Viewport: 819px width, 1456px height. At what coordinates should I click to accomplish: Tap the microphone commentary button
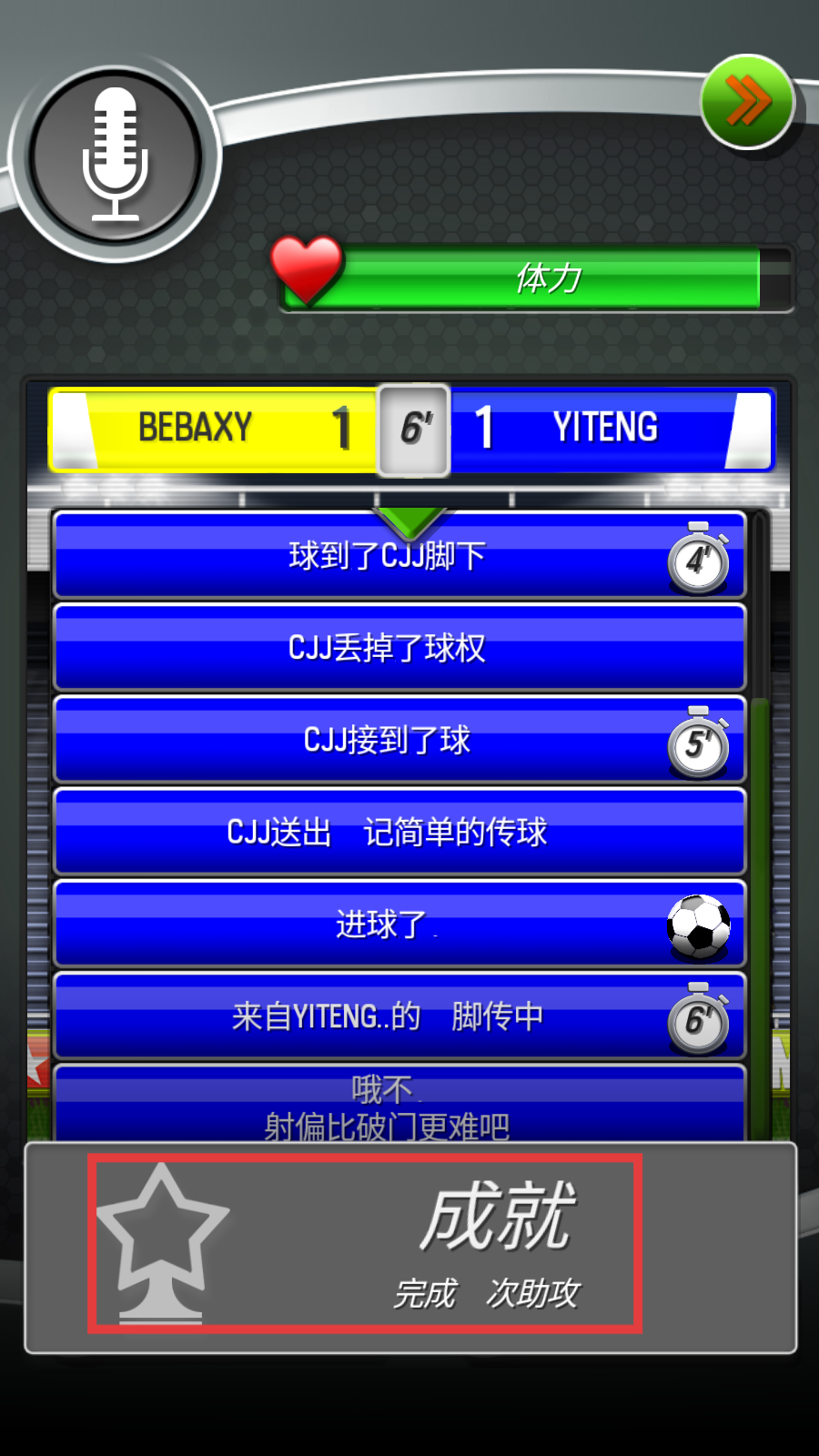pos(115,157)
